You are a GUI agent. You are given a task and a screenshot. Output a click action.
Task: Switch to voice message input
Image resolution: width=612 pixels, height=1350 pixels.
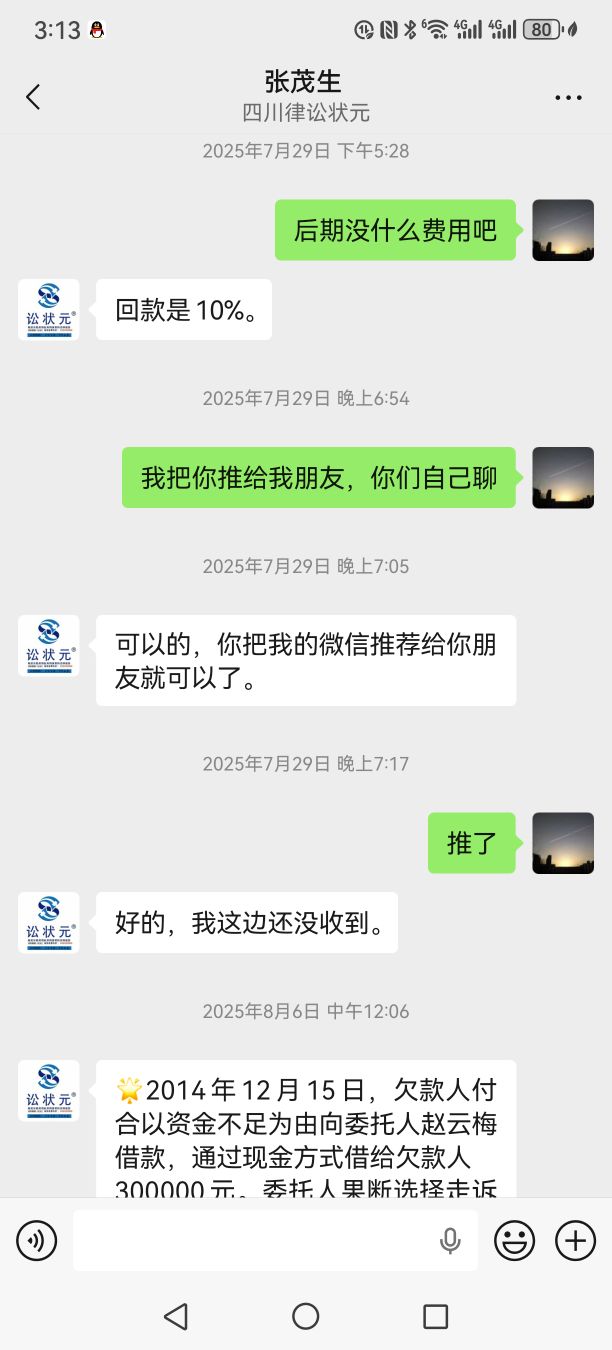(x=37, y=1241)
